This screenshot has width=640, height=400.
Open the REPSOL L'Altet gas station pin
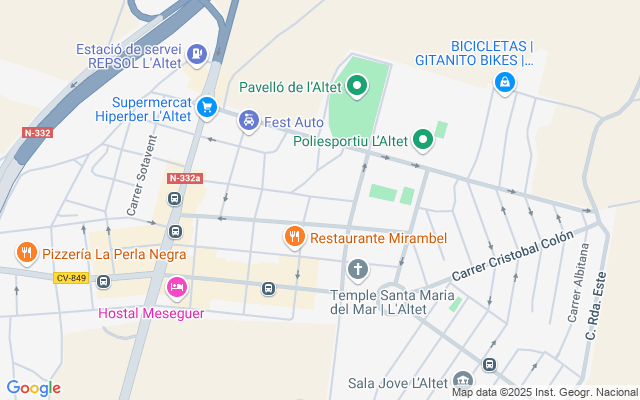tap(197, 55)
